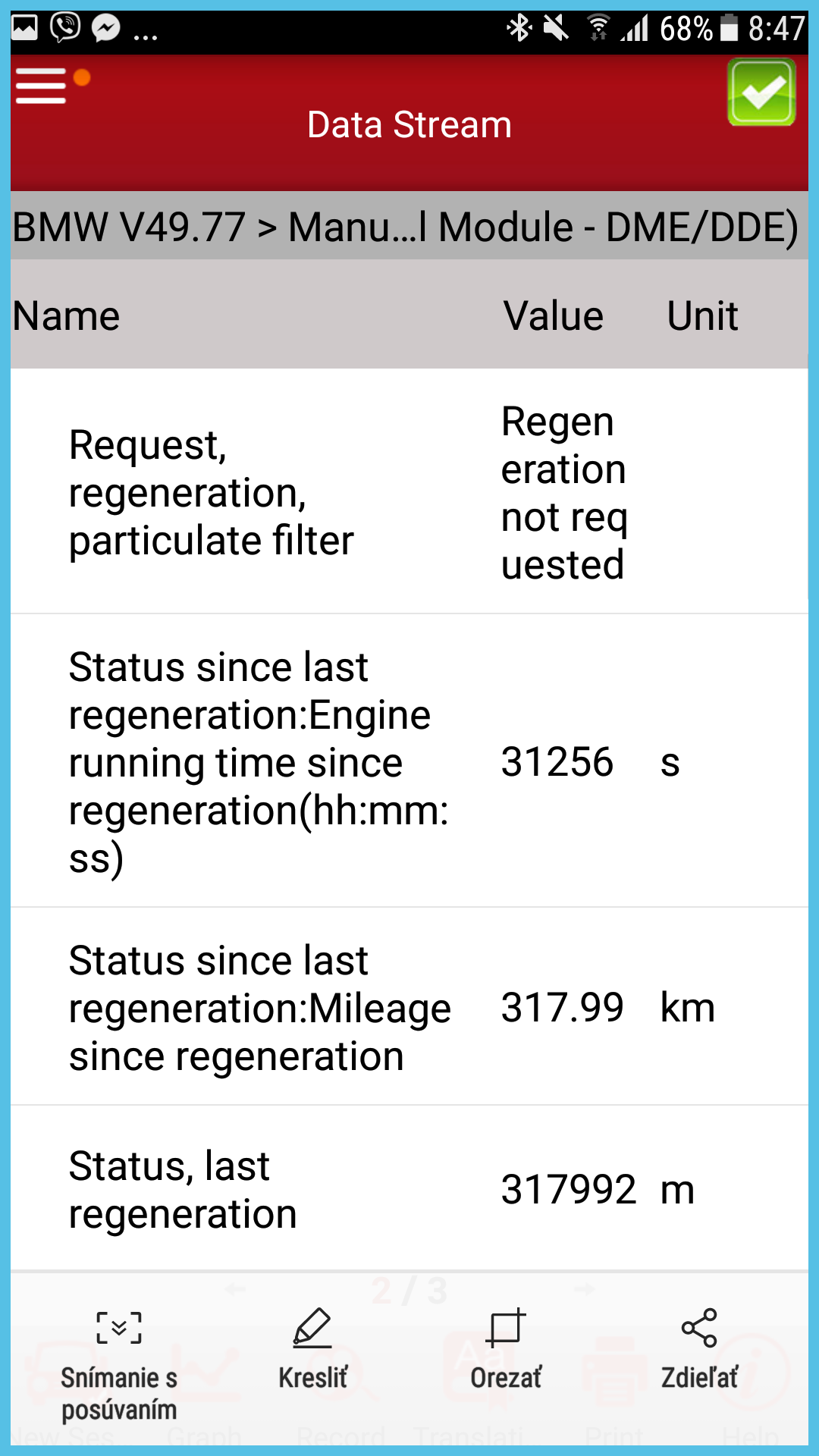Screen dimensions: 819x1456
Task: Share the screenshot via Zdieľať
Action: (699, 1350)
